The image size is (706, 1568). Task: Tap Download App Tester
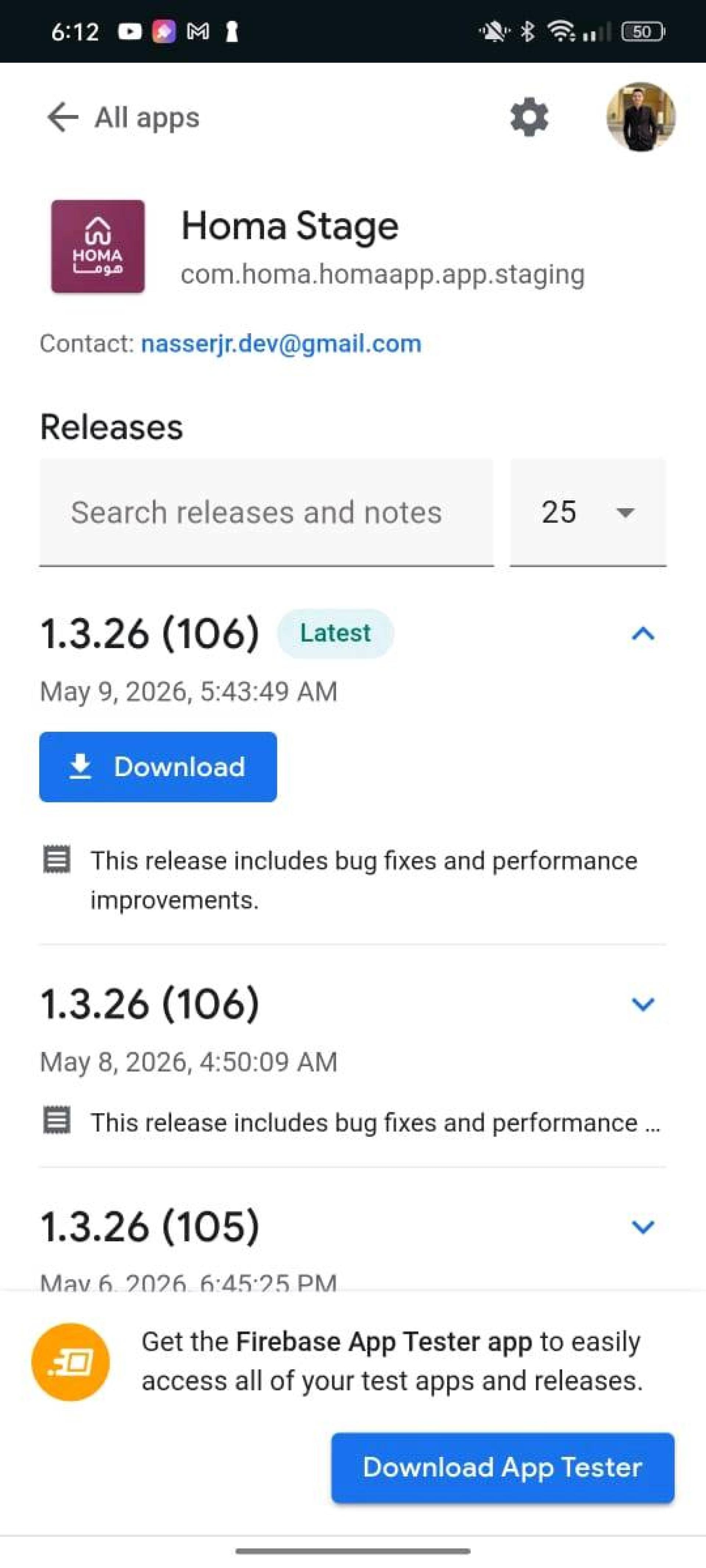click(503, 1467)
